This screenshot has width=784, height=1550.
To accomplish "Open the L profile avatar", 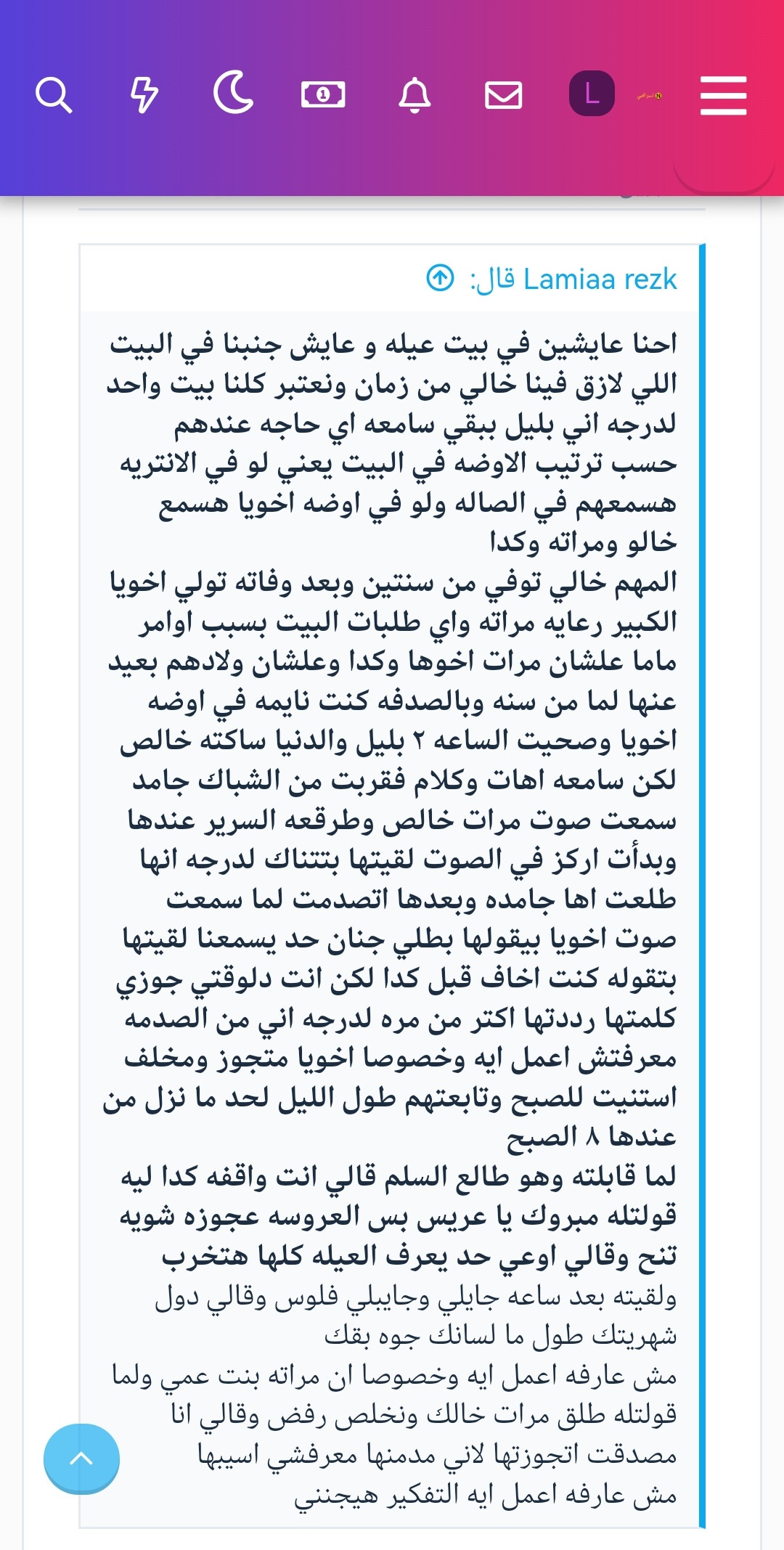I will pyautogui.click(x=592, y=94).
